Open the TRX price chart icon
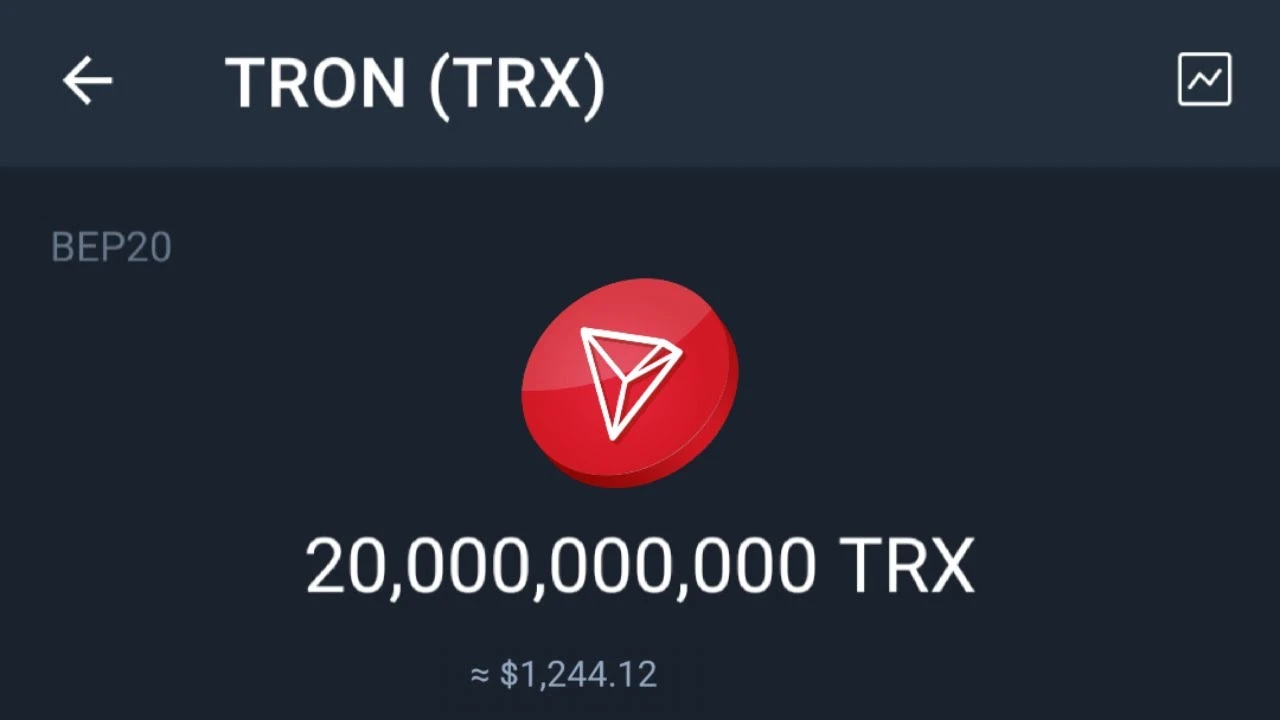Image resolution: width=1280 pixels, height=720 pixels. (x=1204, y=80)
